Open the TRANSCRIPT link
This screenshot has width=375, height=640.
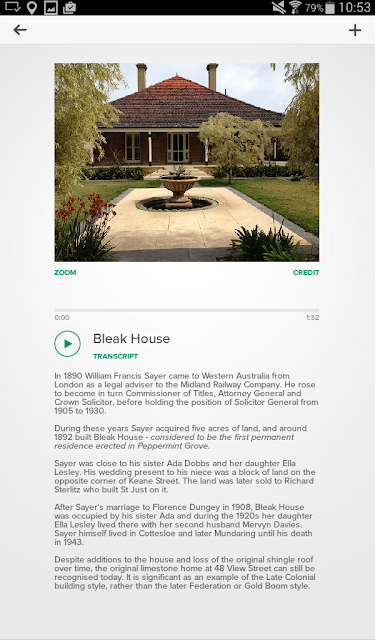point(115,356)
